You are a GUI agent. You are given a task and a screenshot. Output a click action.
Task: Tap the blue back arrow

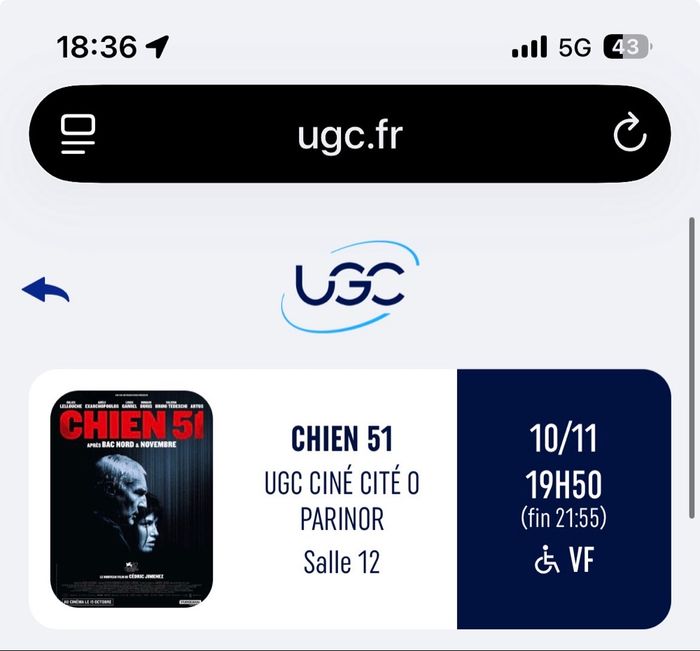click(x=46, y=290)
